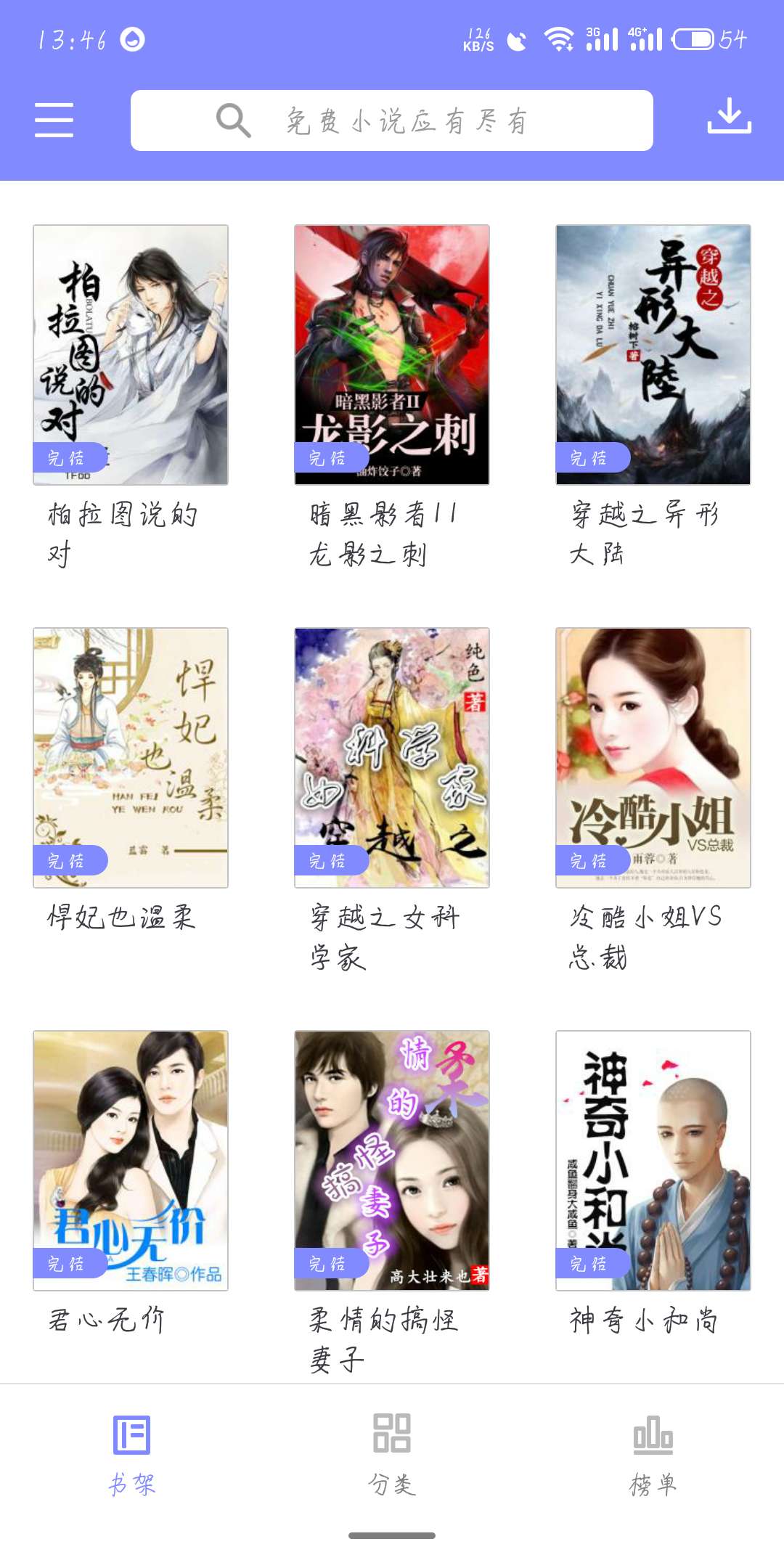Viewport: 784px width, 1568px height.
Task: Open the novel 穿越之异形大陆
Action: [653, 355]
